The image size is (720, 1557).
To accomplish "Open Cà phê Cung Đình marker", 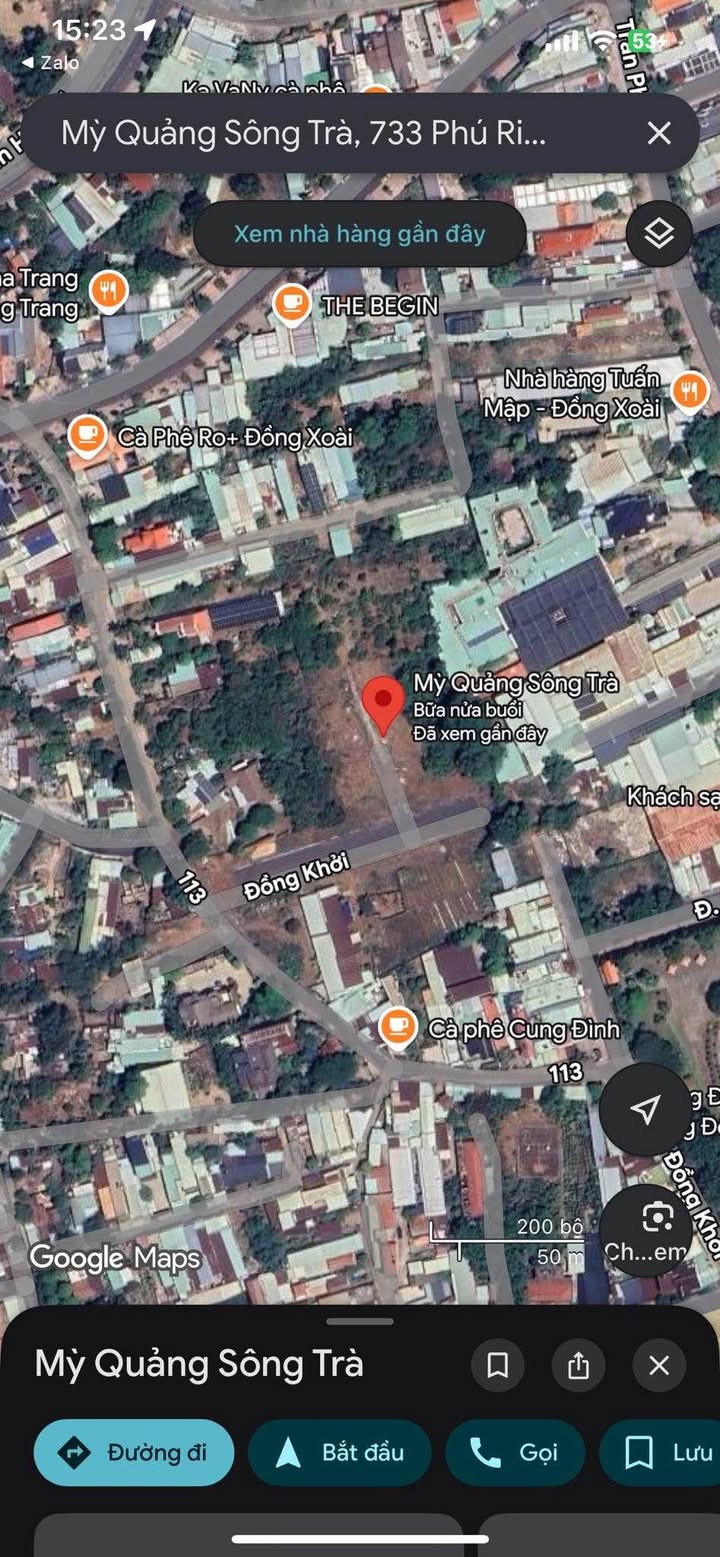I will coord(398,1028).
